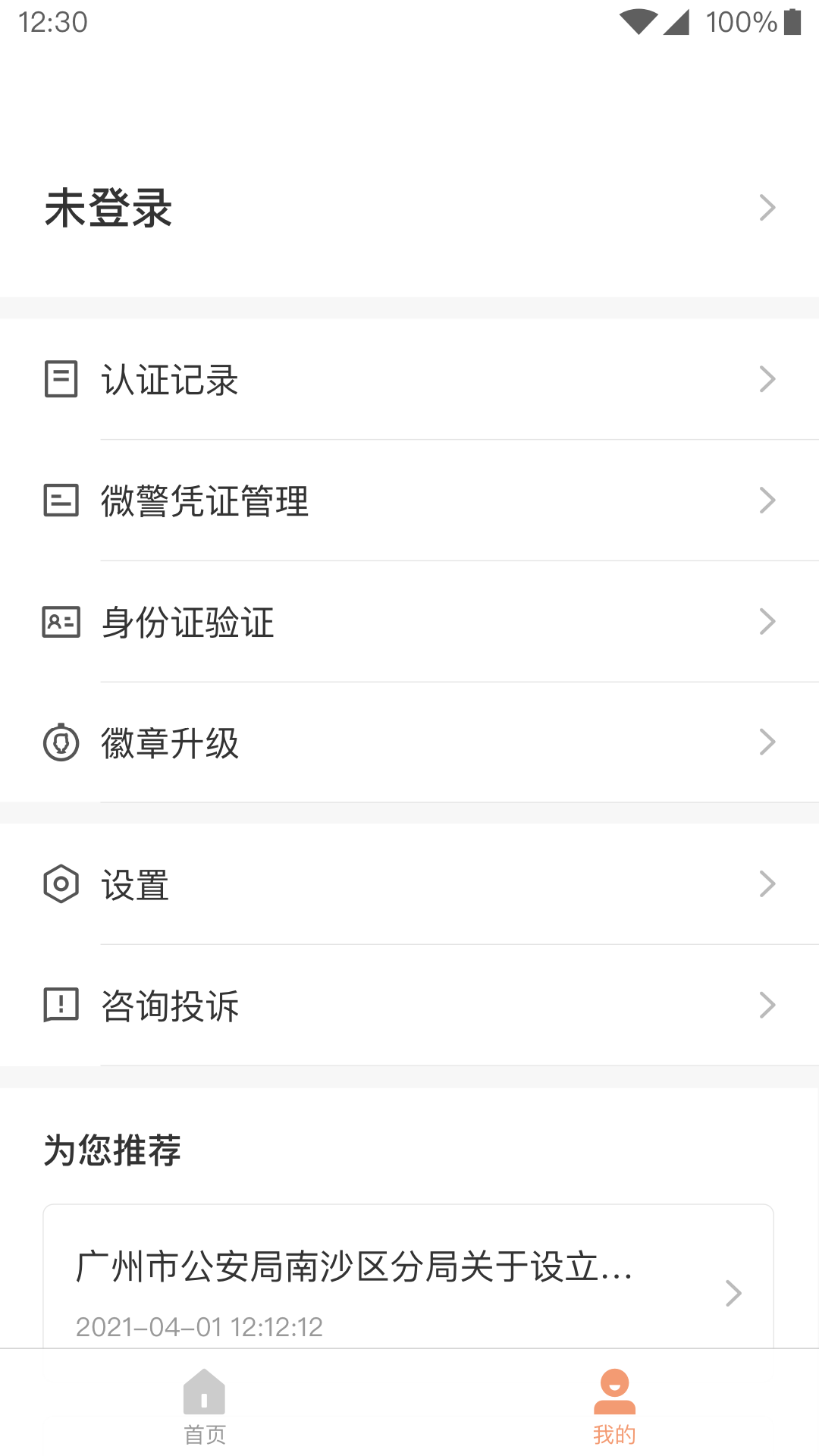Click the 微警凭证管理 credential icon

pyautogui.click(x=61, y=500)
